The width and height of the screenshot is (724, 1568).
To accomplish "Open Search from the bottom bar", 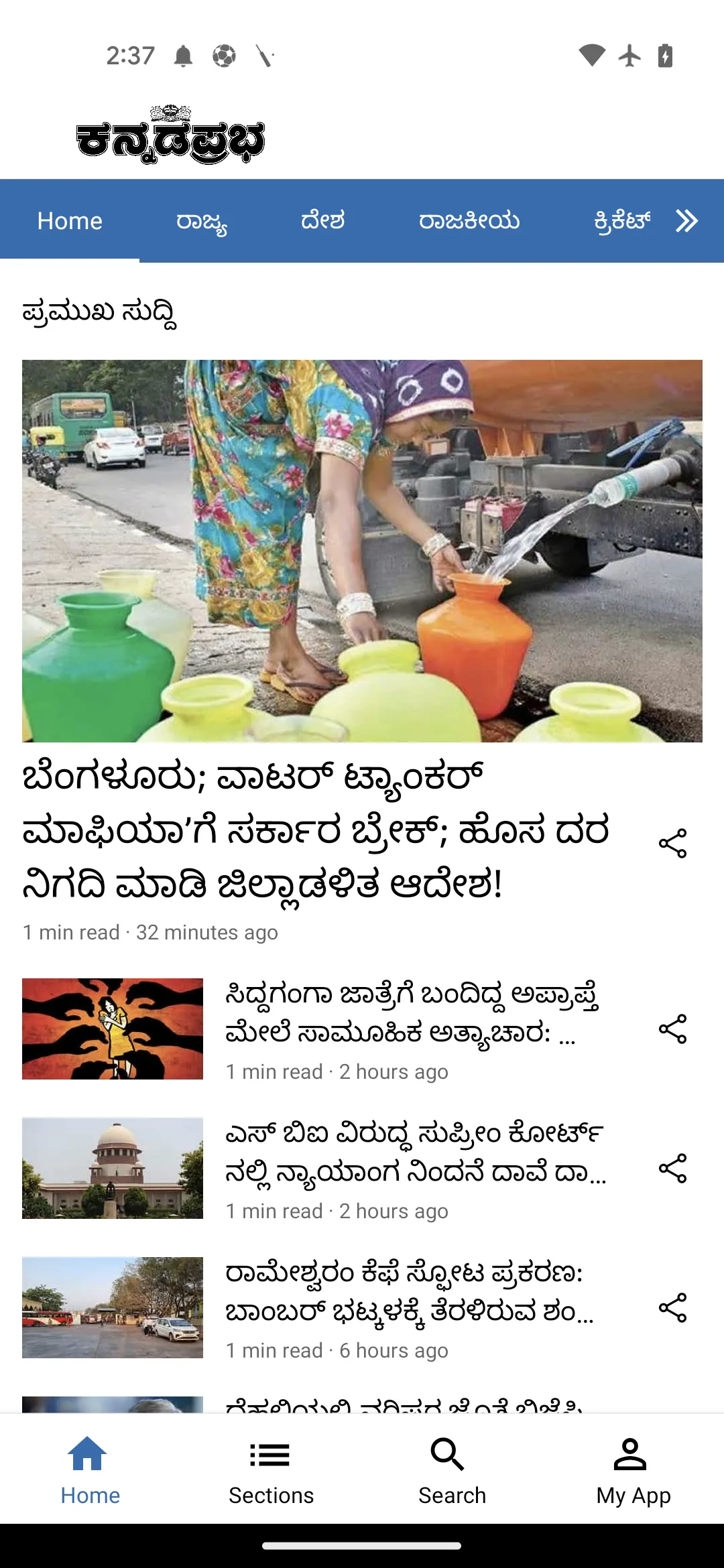I will [x=452, y=1470].
